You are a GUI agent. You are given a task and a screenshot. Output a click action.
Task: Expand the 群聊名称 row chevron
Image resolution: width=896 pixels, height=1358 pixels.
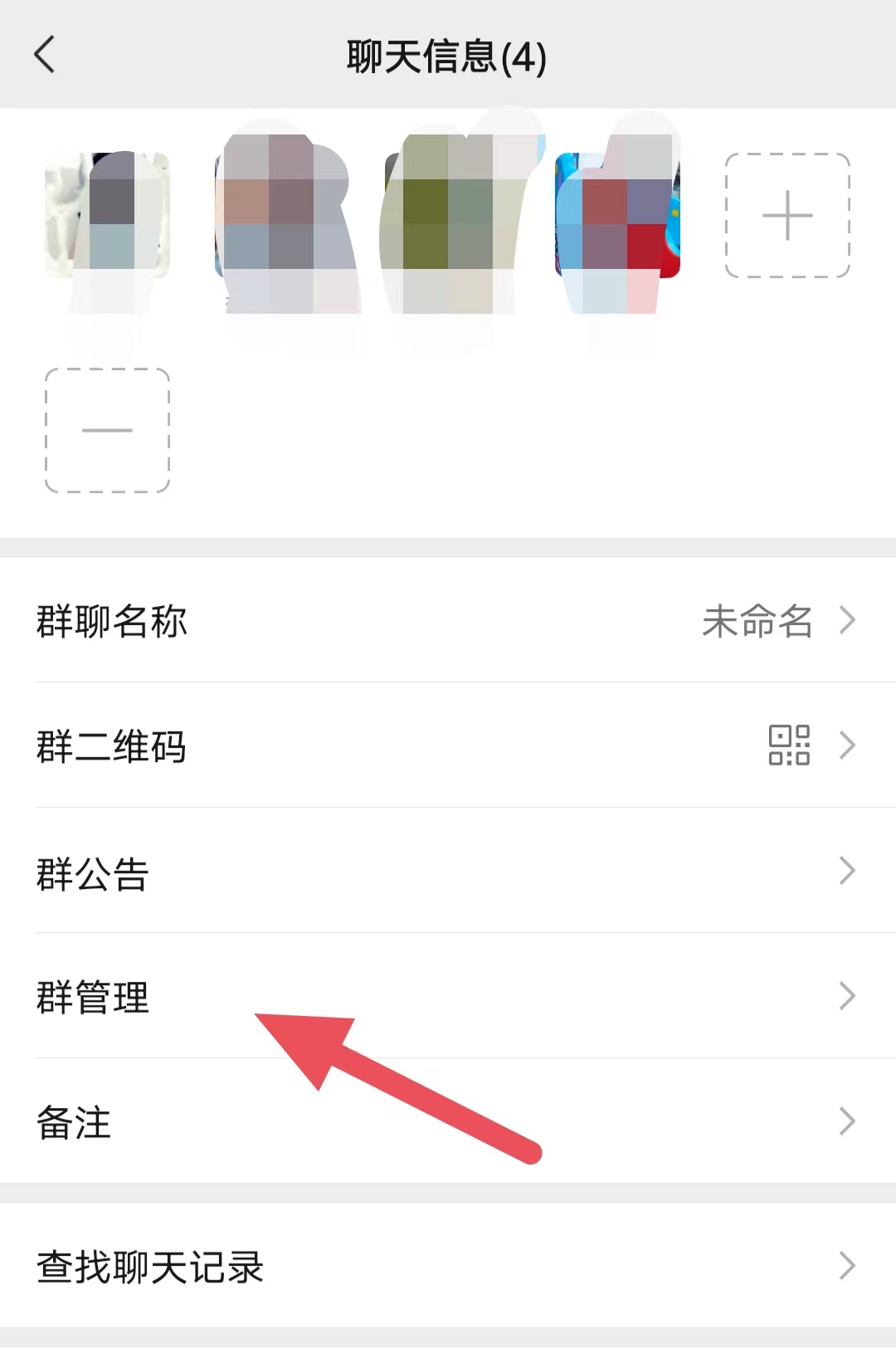(x=848, y=619)
